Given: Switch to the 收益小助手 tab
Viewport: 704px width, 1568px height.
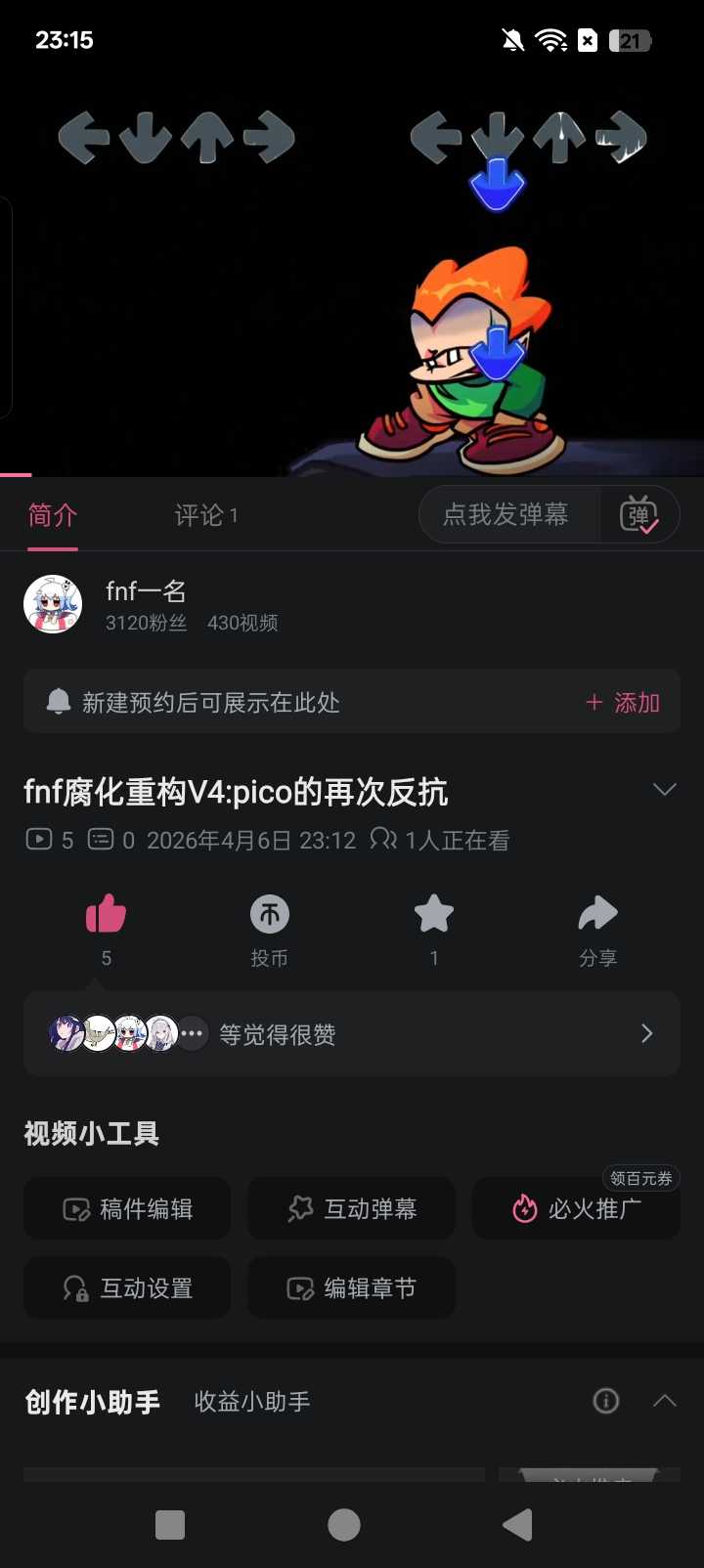Looking at the screenshot, I should click(x=252, y=1402).
